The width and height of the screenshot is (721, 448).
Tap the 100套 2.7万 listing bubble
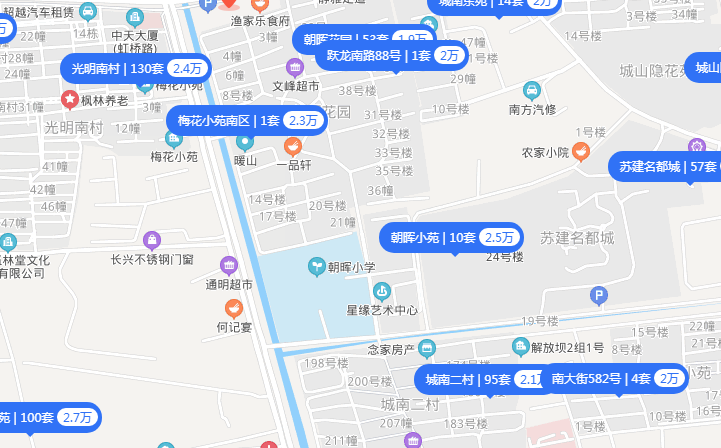click(50, 417)
